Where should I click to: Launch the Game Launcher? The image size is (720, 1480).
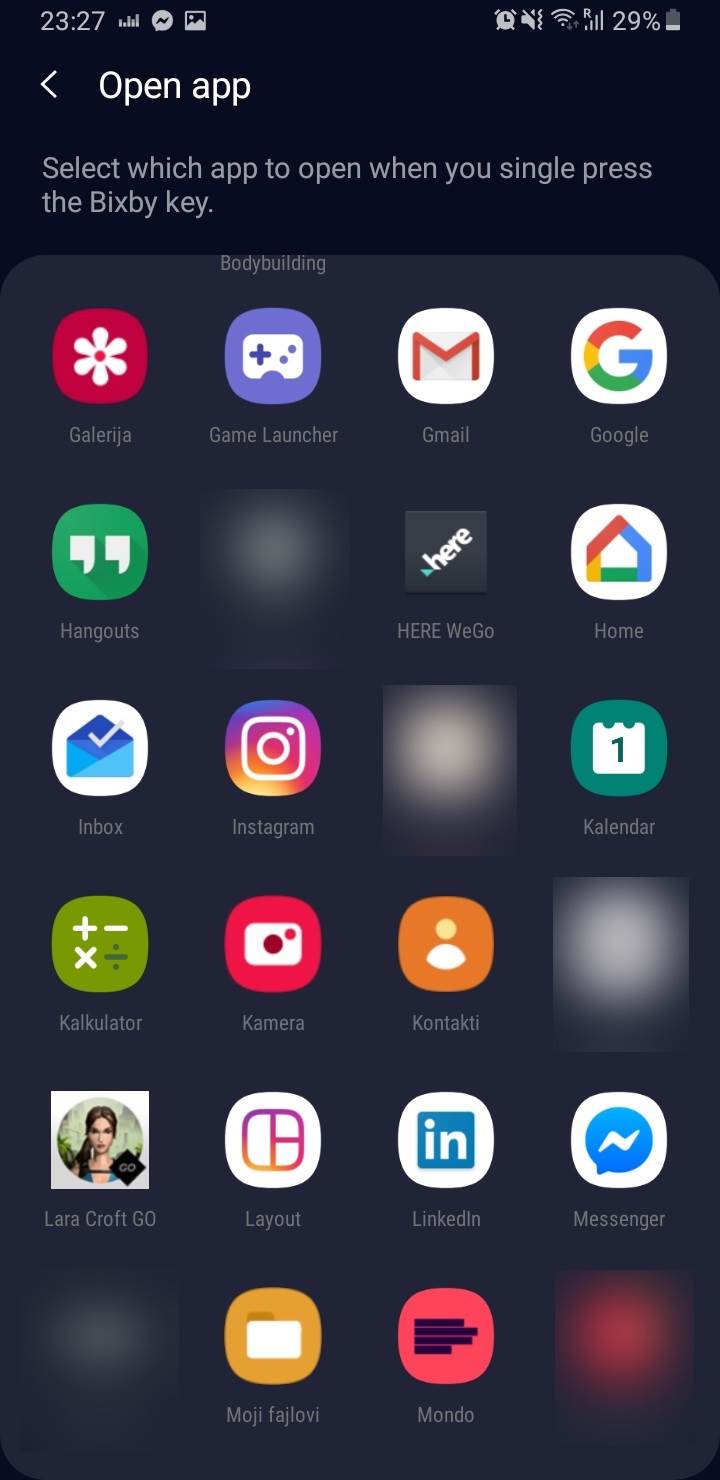click(273, 355)
